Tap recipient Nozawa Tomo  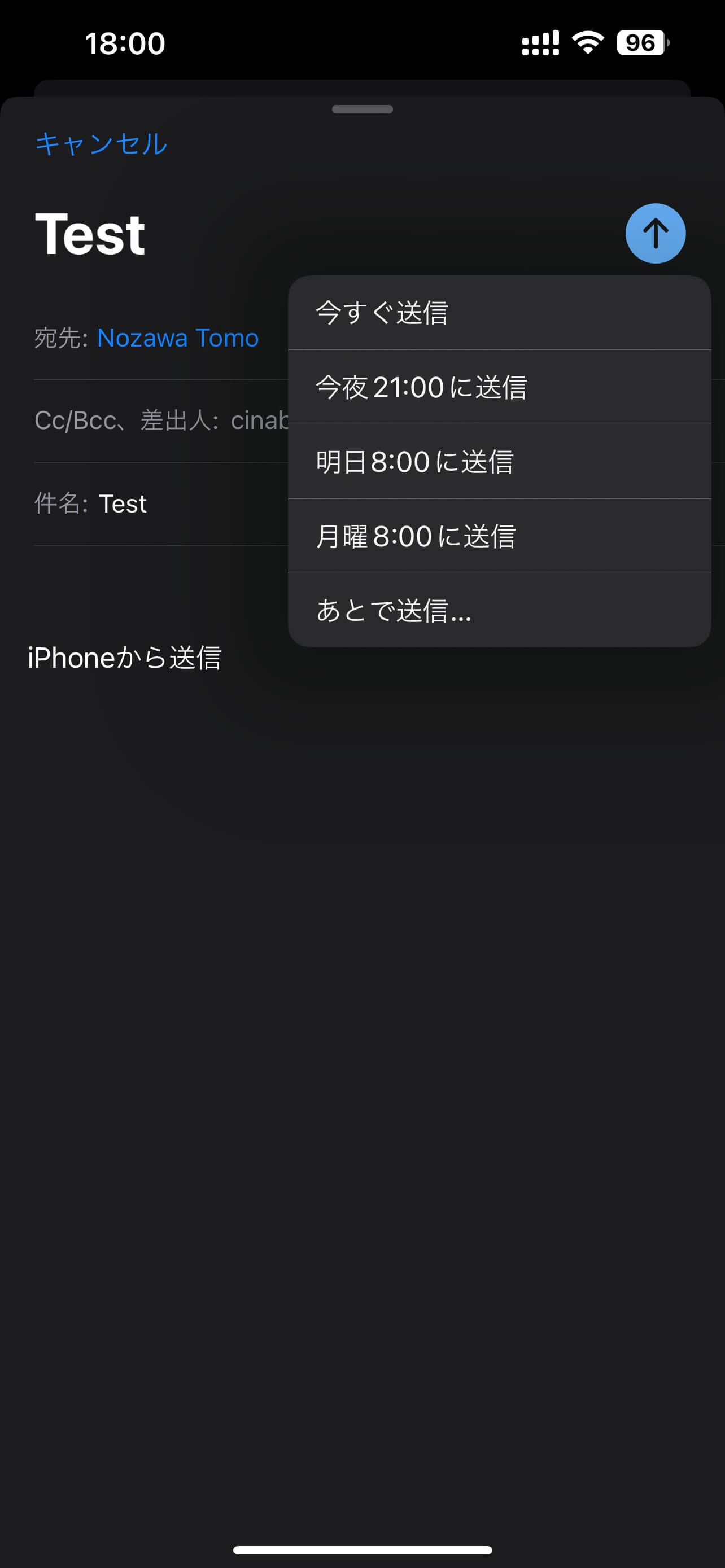pyautogui.click(x=178, y=338)
